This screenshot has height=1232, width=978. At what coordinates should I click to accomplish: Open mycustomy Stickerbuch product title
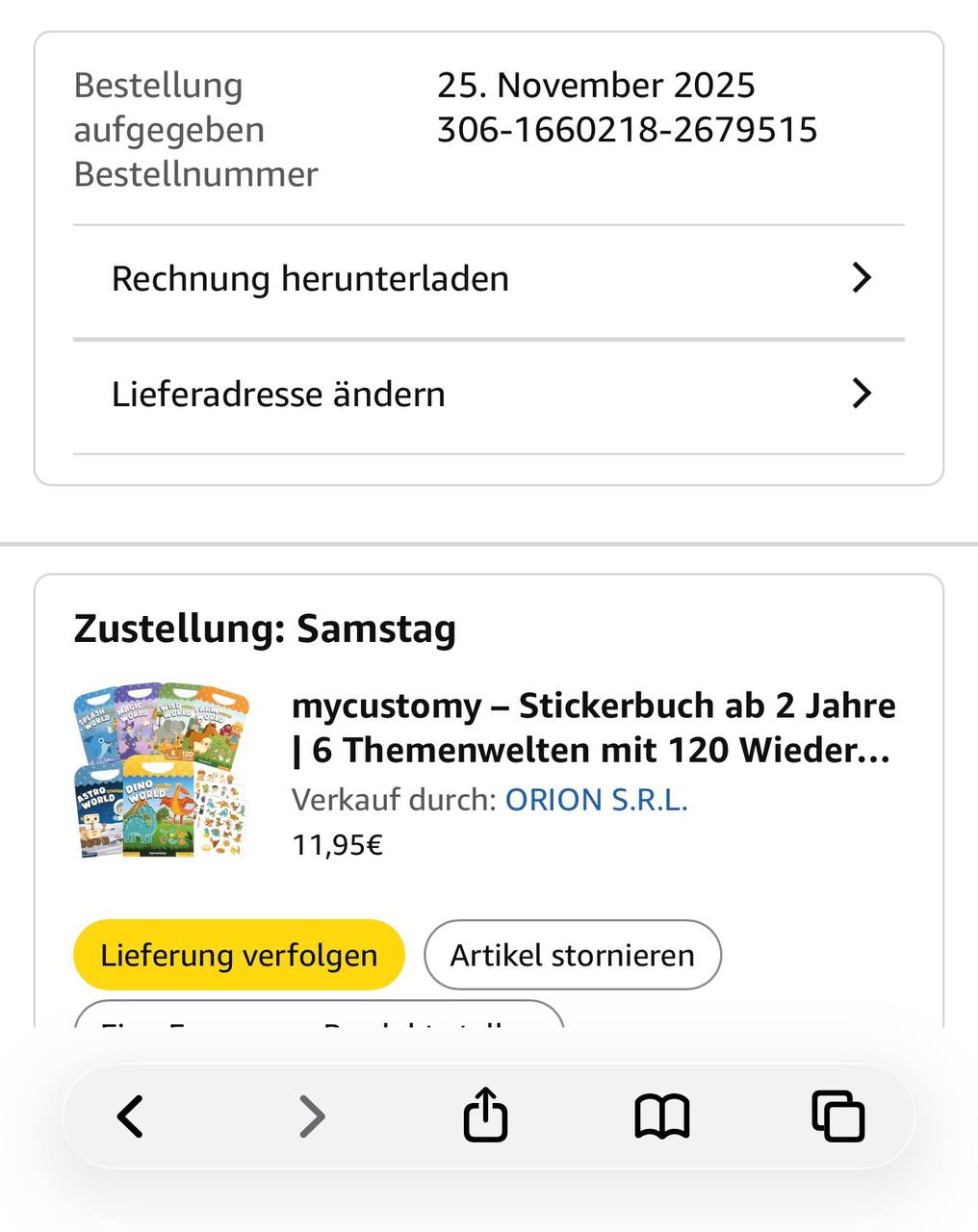tap(593, 728)
